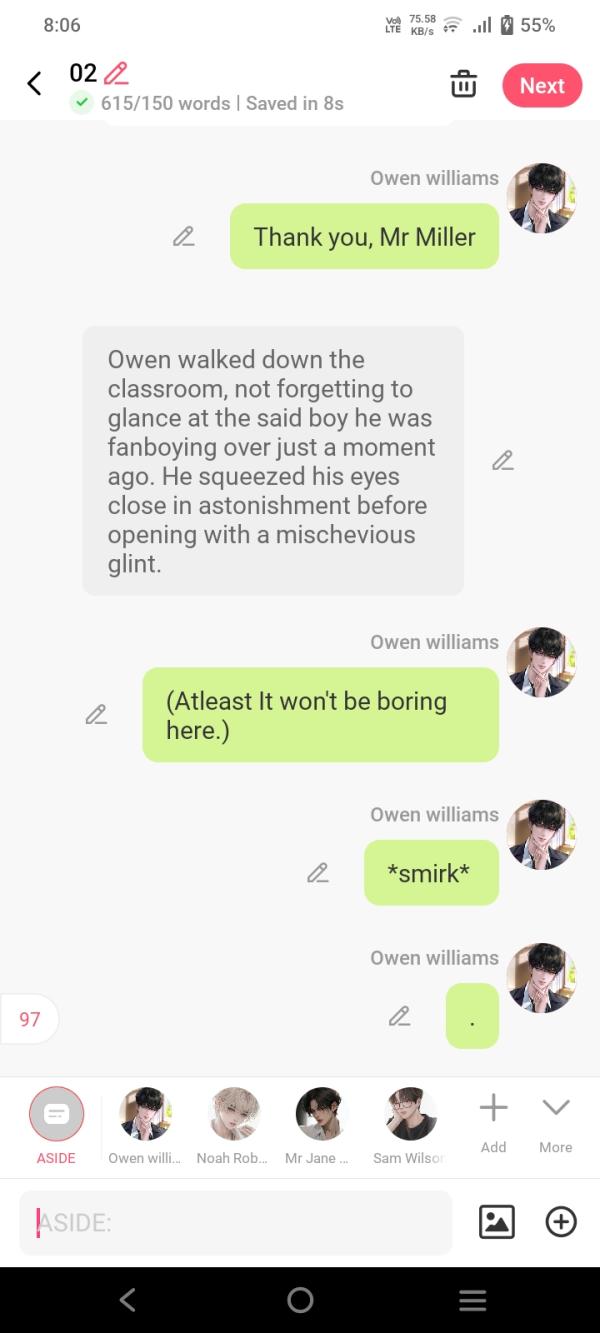The height and width of the screenshot is (1333, 600).
Task: Add a new character
Action: (x=493, y=1121)
